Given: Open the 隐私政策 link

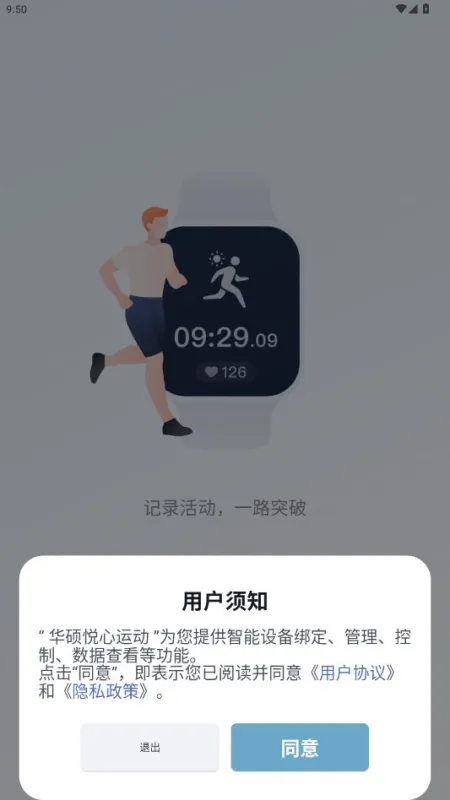Looking at the screenshot, I should (x=106, y=691).
